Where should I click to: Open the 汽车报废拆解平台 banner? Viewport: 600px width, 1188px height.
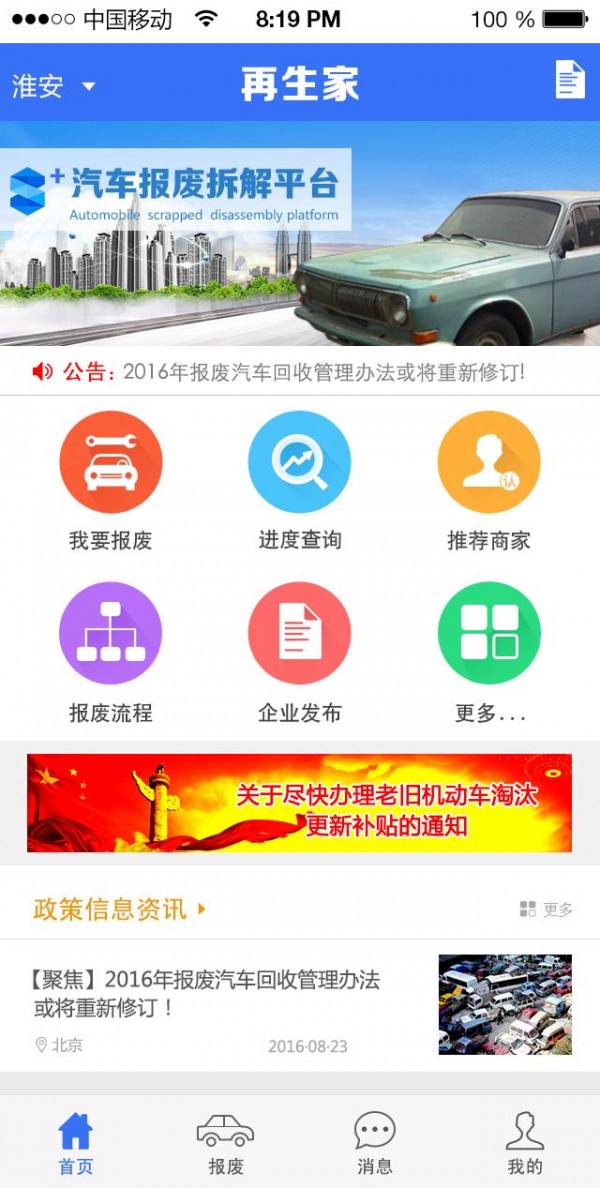coord(300,234)
